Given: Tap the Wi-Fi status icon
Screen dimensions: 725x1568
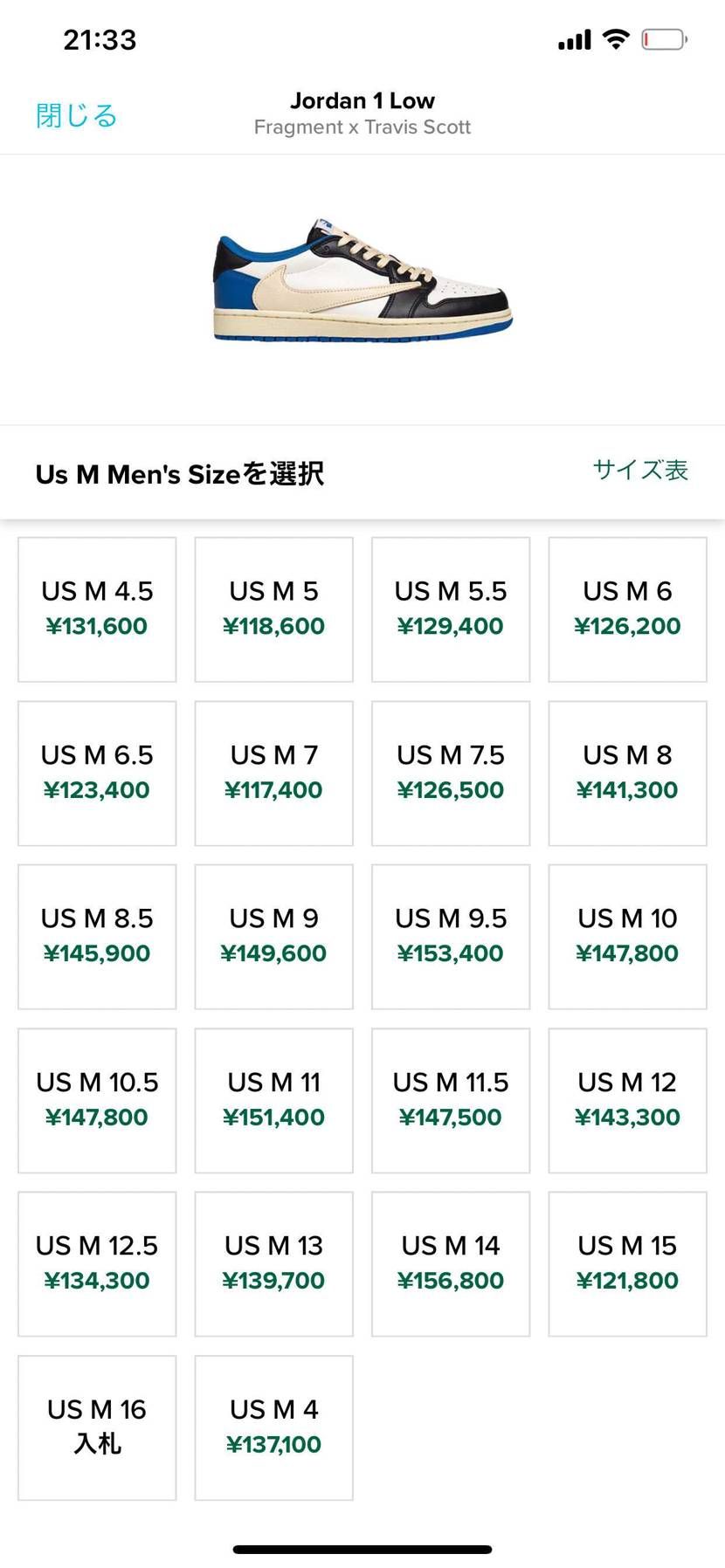Looking at the screenshot, I should tap(617, 38).
